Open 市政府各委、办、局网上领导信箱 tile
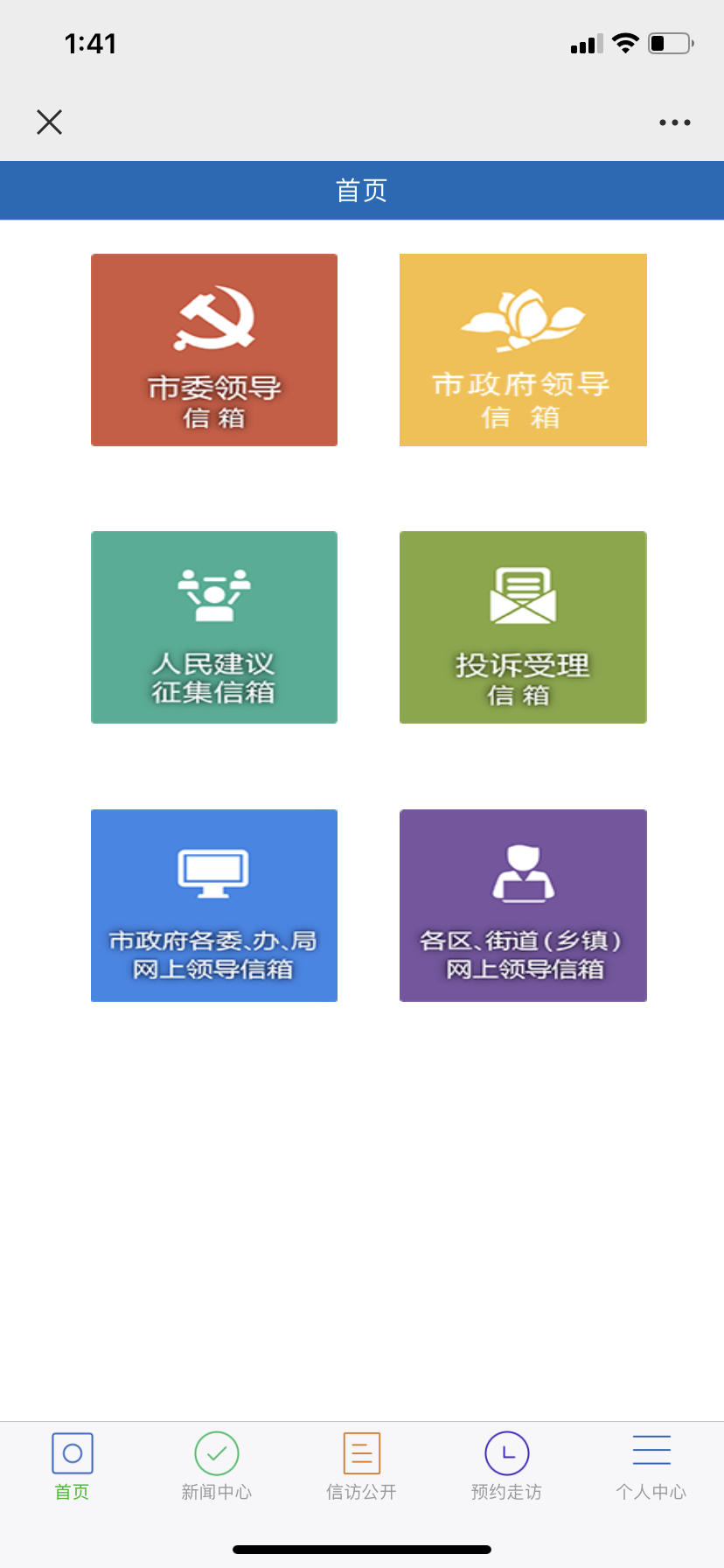The width and height of the screenshot is (724, 1568). (214, 906)
